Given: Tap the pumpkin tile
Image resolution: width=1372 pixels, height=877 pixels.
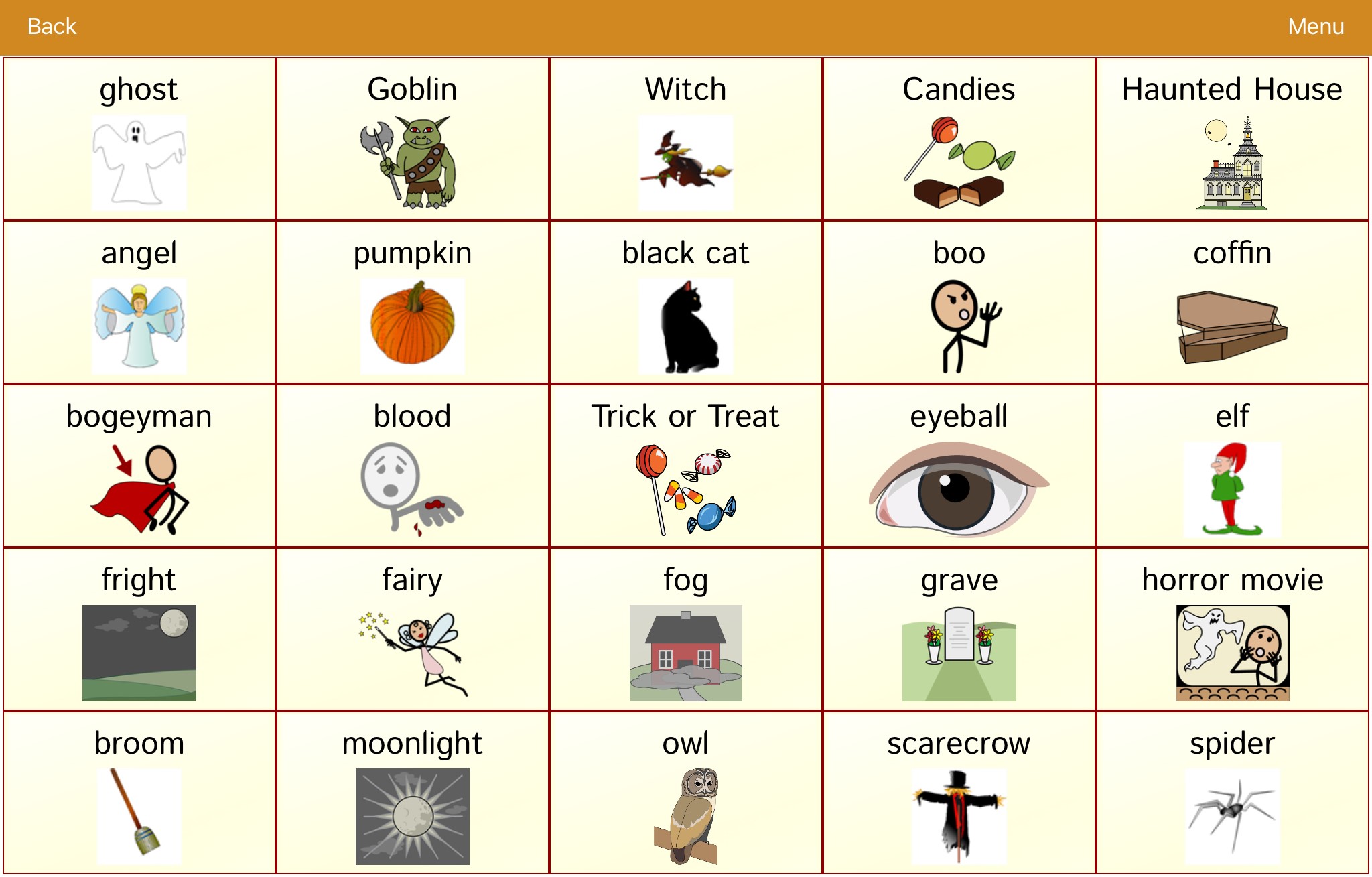Looking at the screenshot, I should [x=412, y=303].
